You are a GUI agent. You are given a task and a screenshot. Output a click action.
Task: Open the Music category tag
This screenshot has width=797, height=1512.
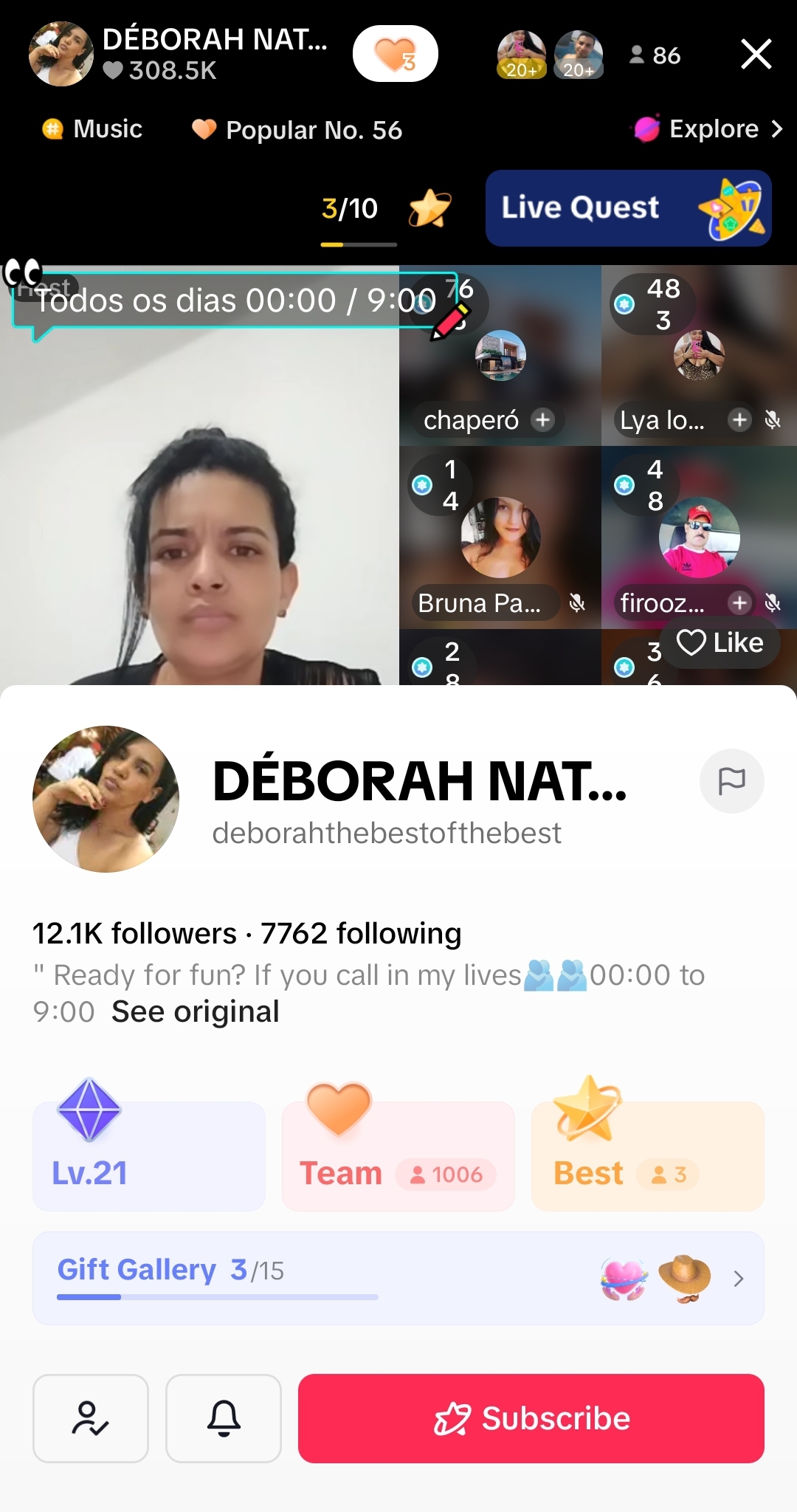93,129
